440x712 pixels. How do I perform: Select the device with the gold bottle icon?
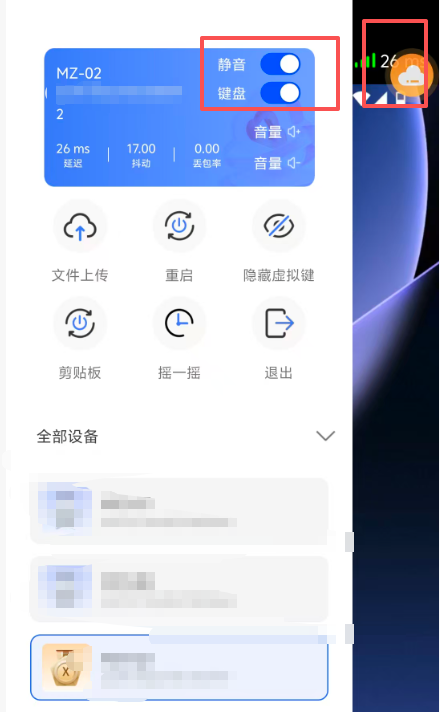tap(179, 668)
